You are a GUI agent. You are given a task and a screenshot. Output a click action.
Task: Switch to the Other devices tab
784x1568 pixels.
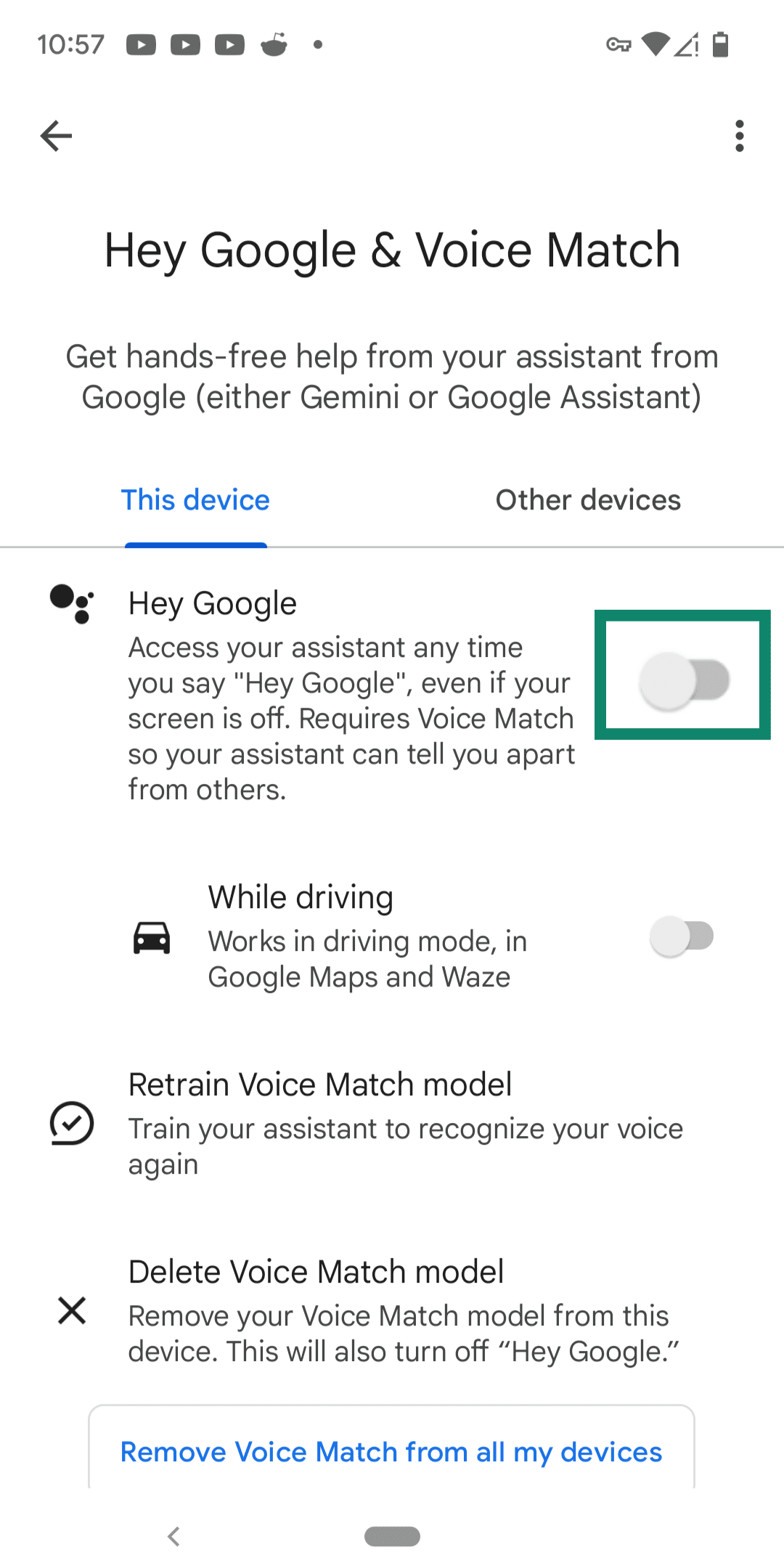point(587,499)
